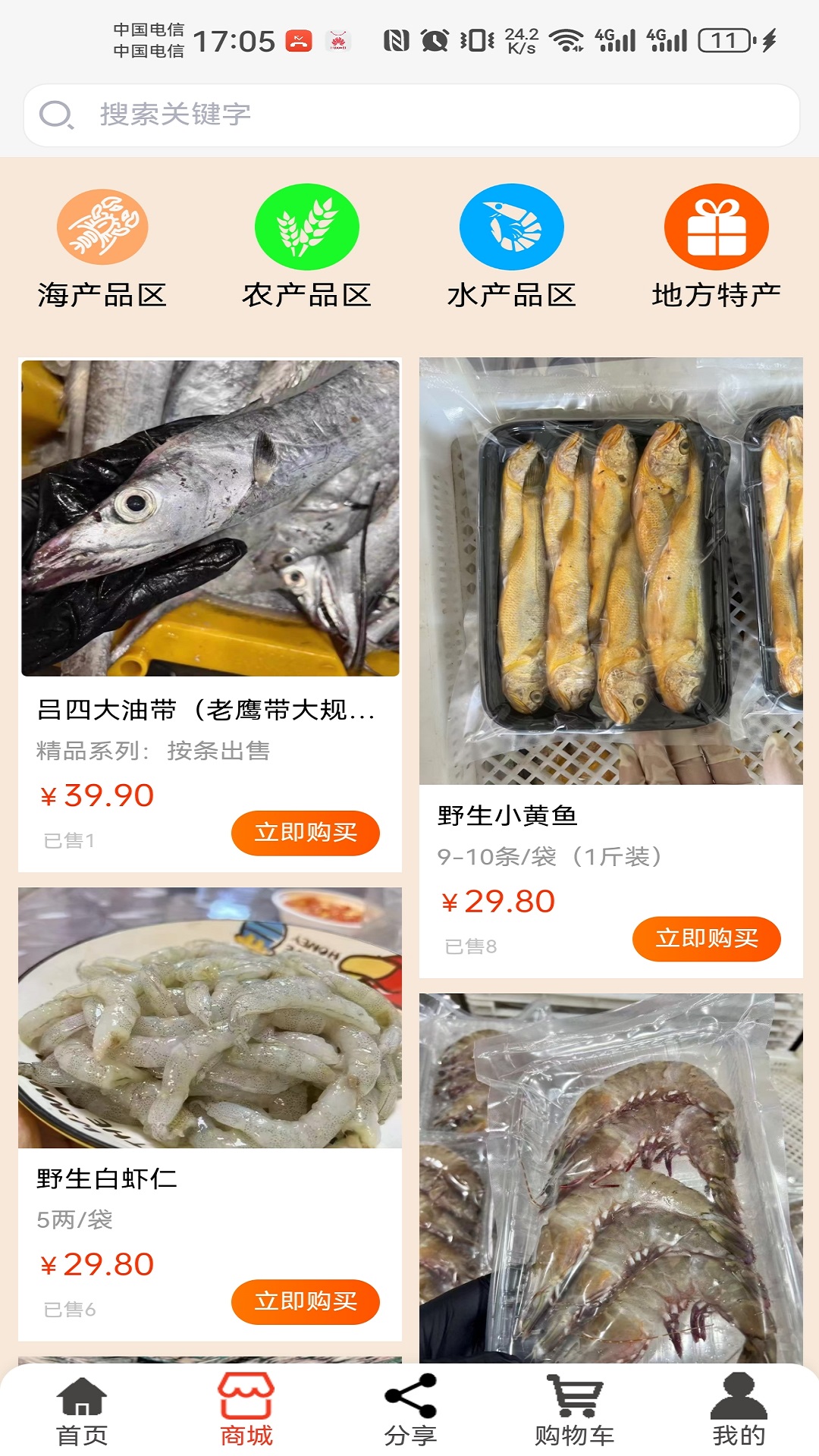
Task: View the 吕四大油带 product card
Action: point(210,531)
